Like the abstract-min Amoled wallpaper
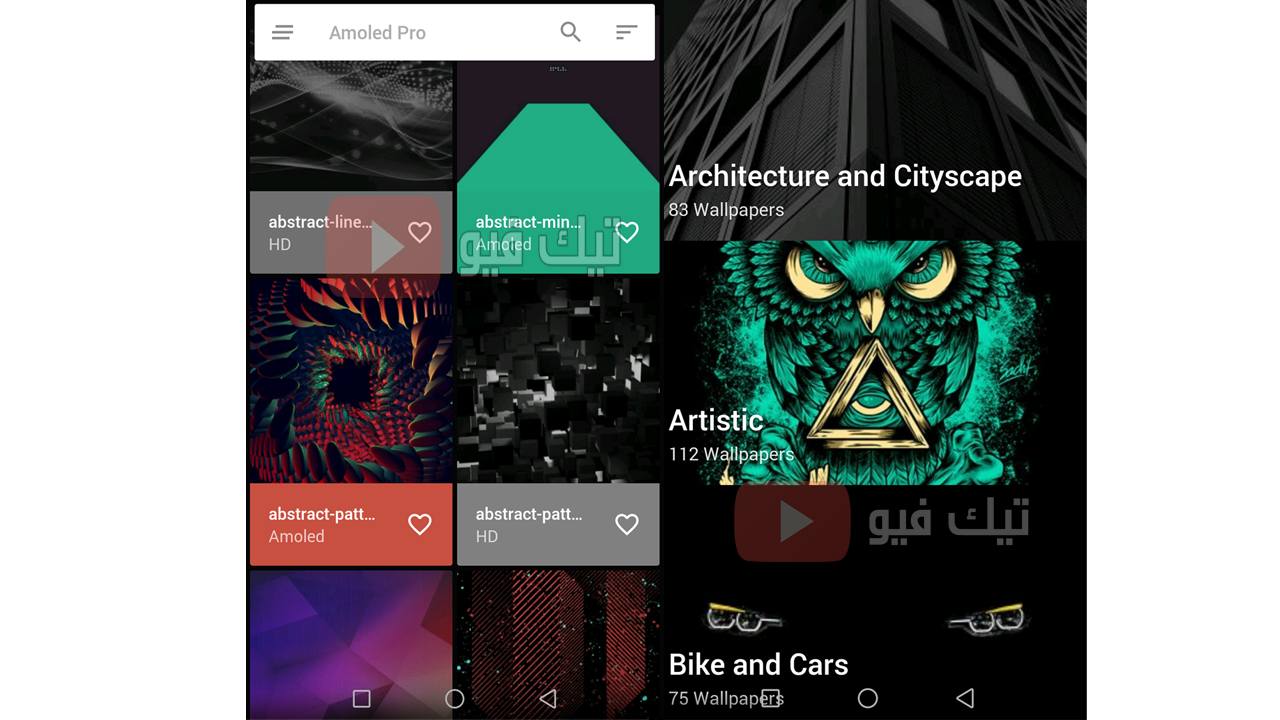Viewport: 1280px width, 720px height. click(627, 232)
